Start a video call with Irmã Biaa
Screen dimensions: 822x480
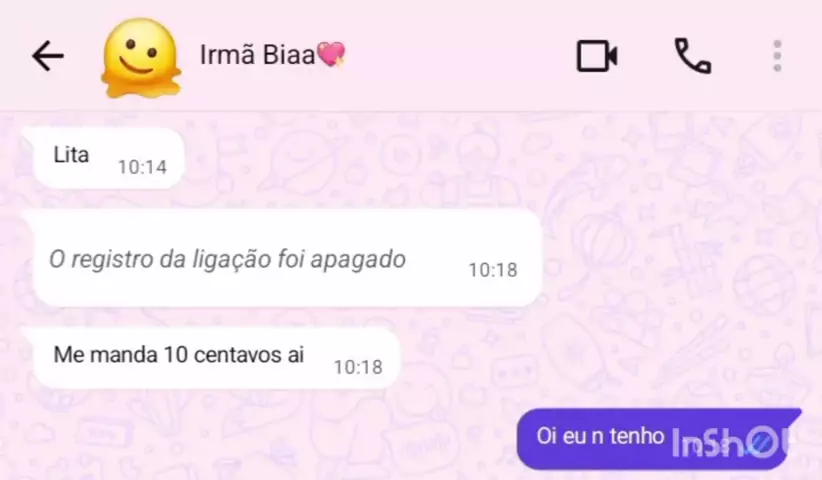tap(597, 56)
